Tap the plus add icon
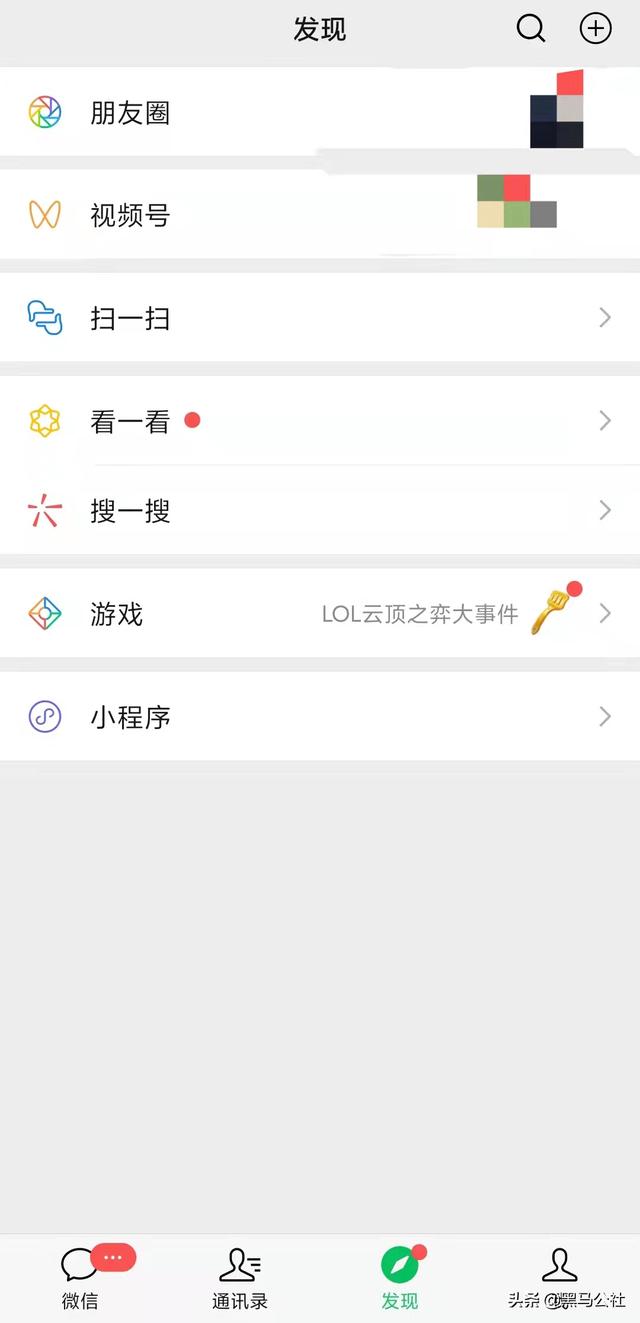The image size is (640, 1323). coord(595,29)
